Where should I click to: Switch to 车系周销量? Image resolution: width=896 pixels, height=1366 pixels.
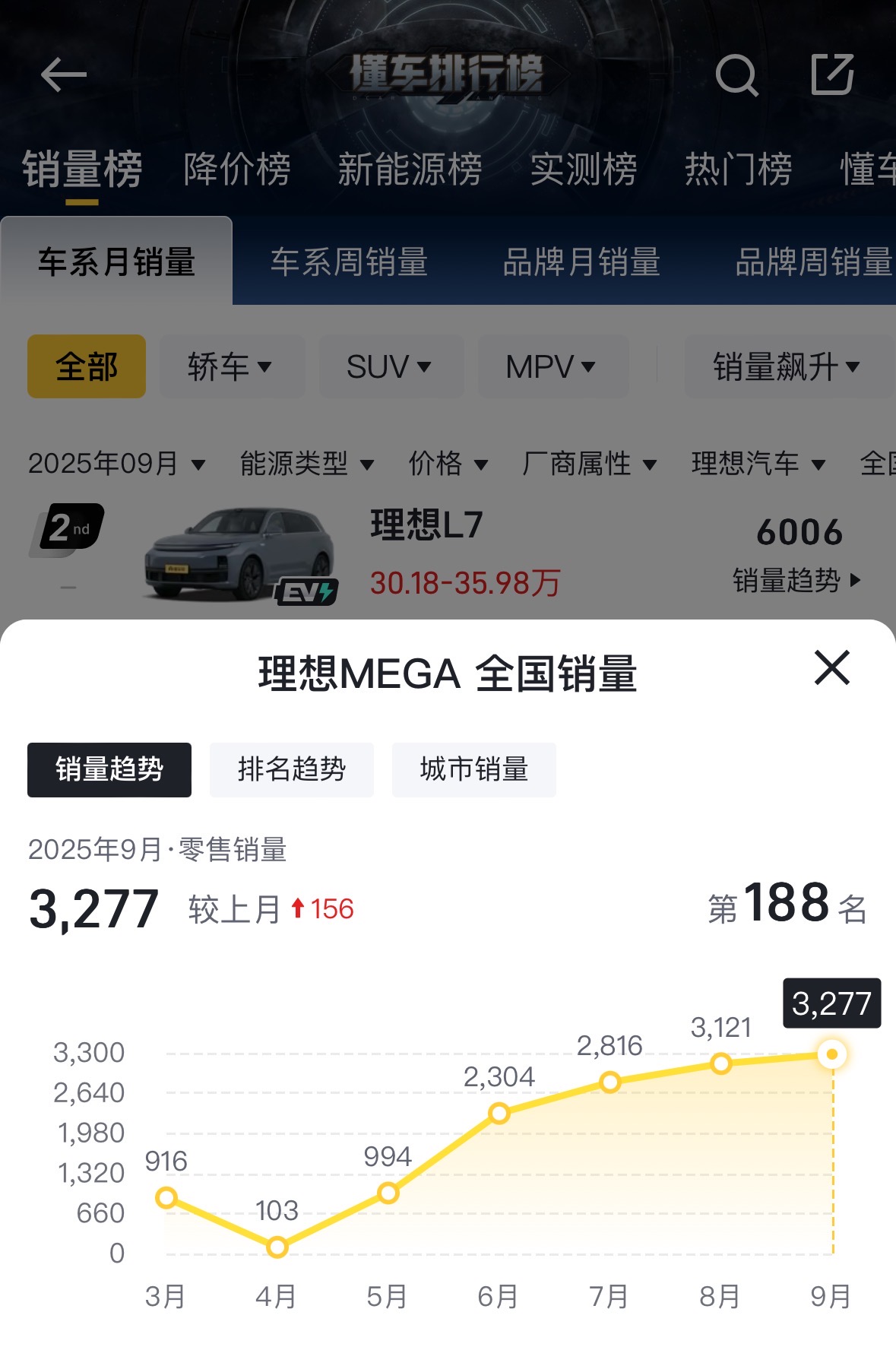click(349, 262)
